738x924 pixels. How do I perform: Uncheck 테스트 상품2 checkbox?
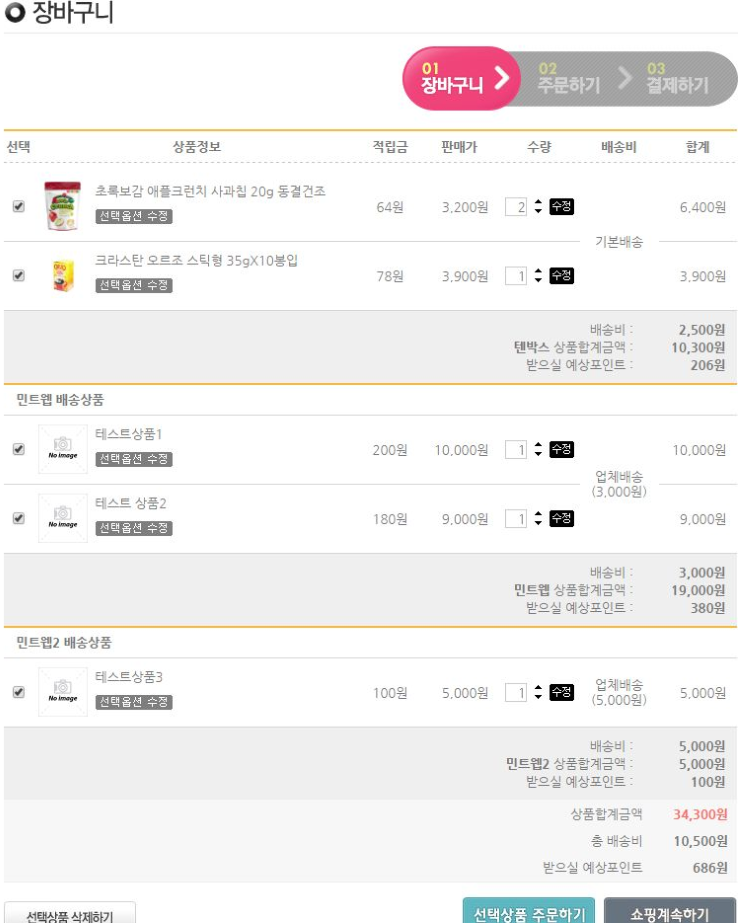[18, 518]
